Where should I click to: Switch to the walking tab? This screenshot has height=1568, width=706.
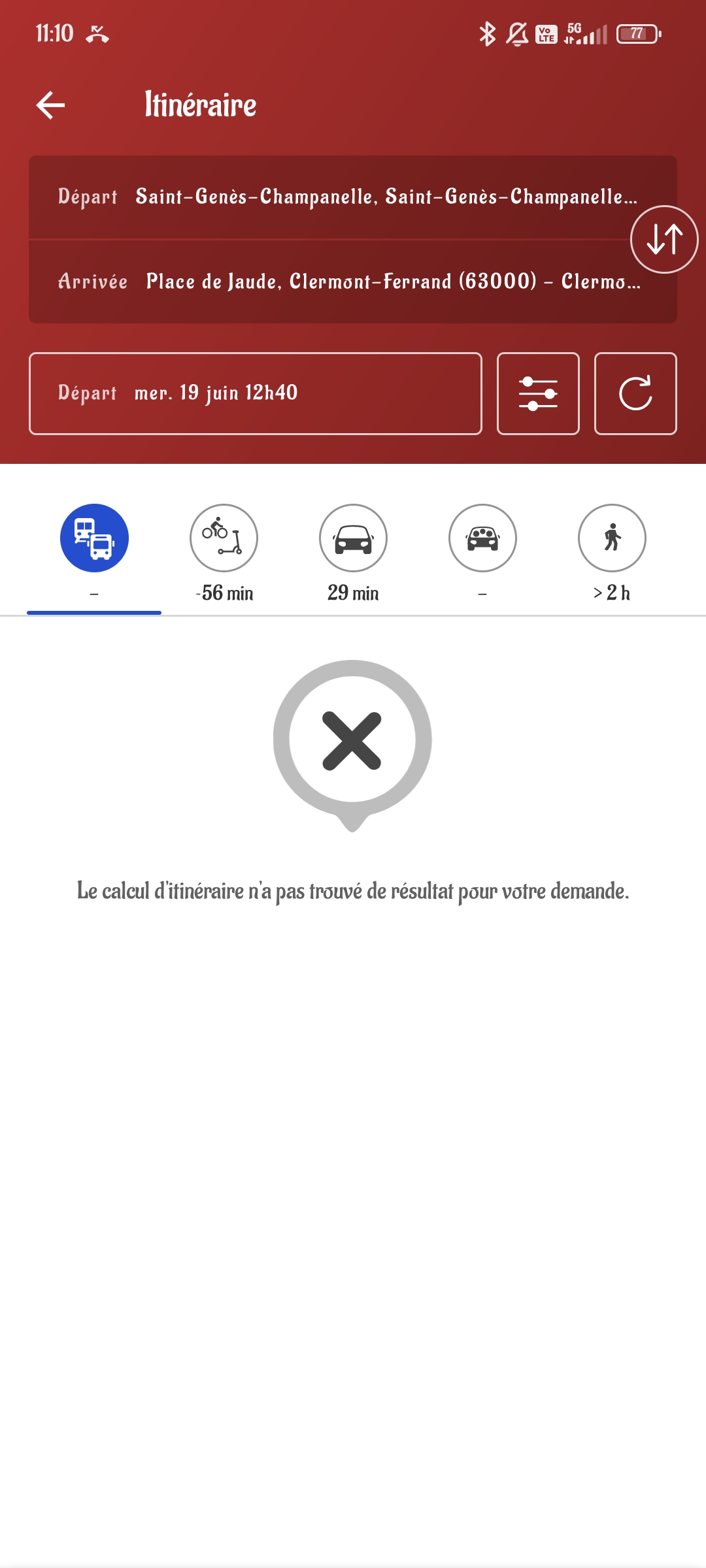point(612,538)
